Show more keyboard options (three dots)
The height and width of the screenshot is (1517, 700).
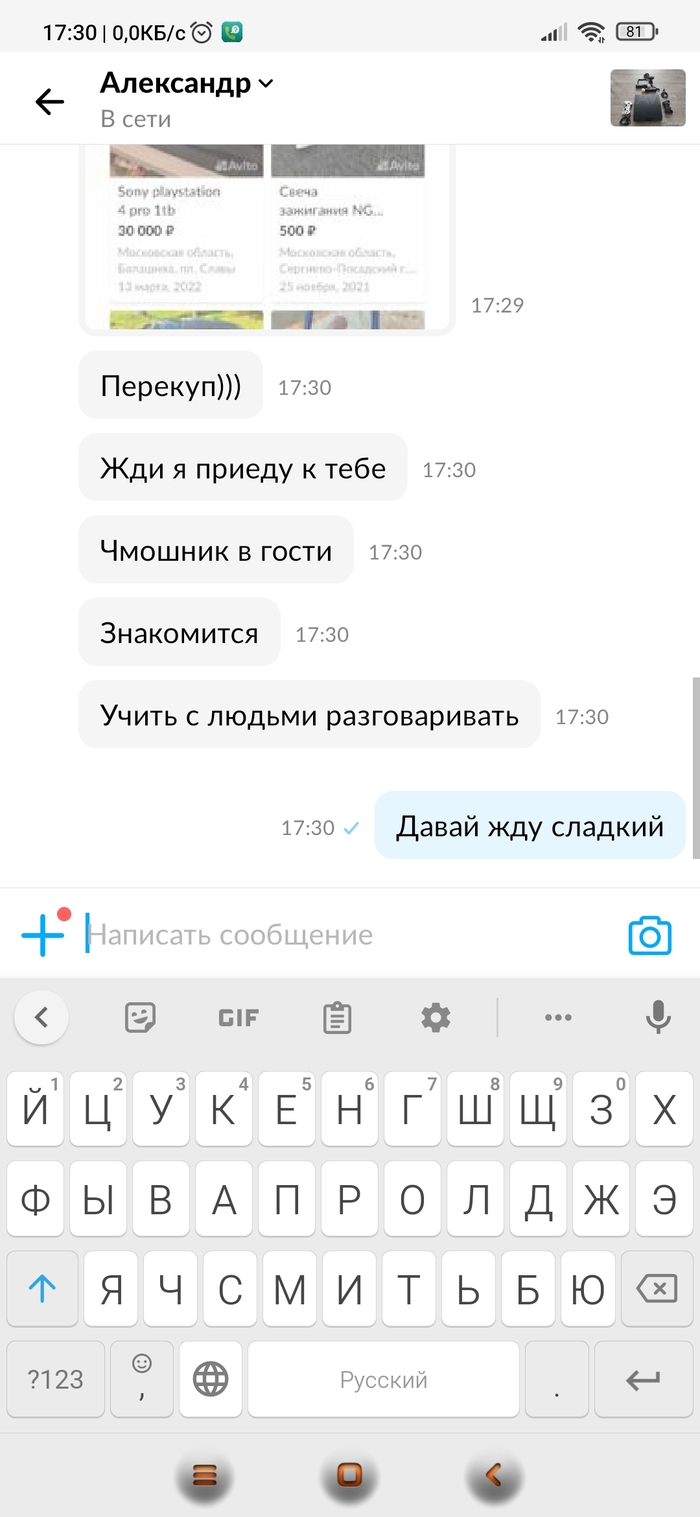pos(558,1018)
